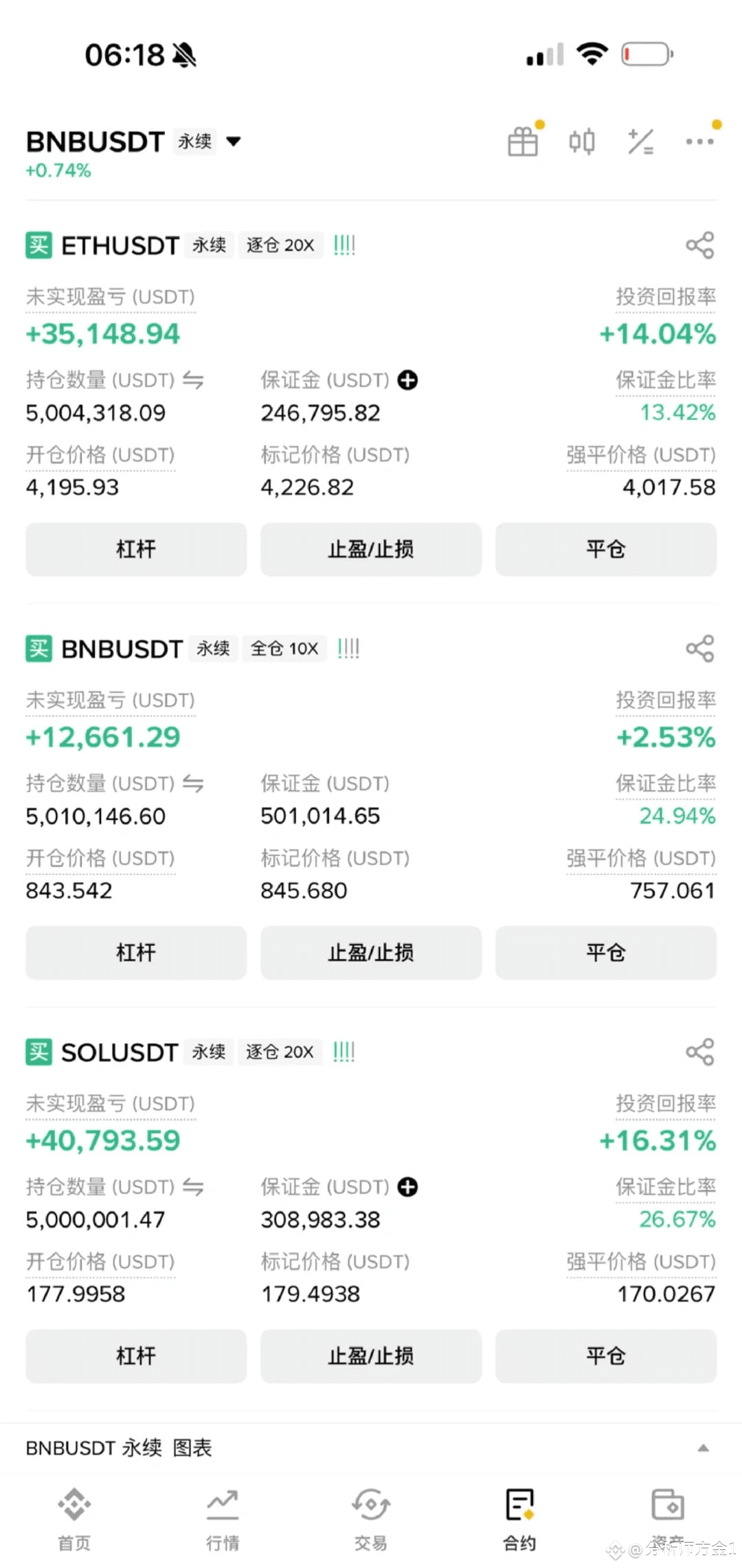Adjust leverage (杠杆) for the SOLUSDT position
Viewport: 742px width, 1568px height.
click(136, 1356)
